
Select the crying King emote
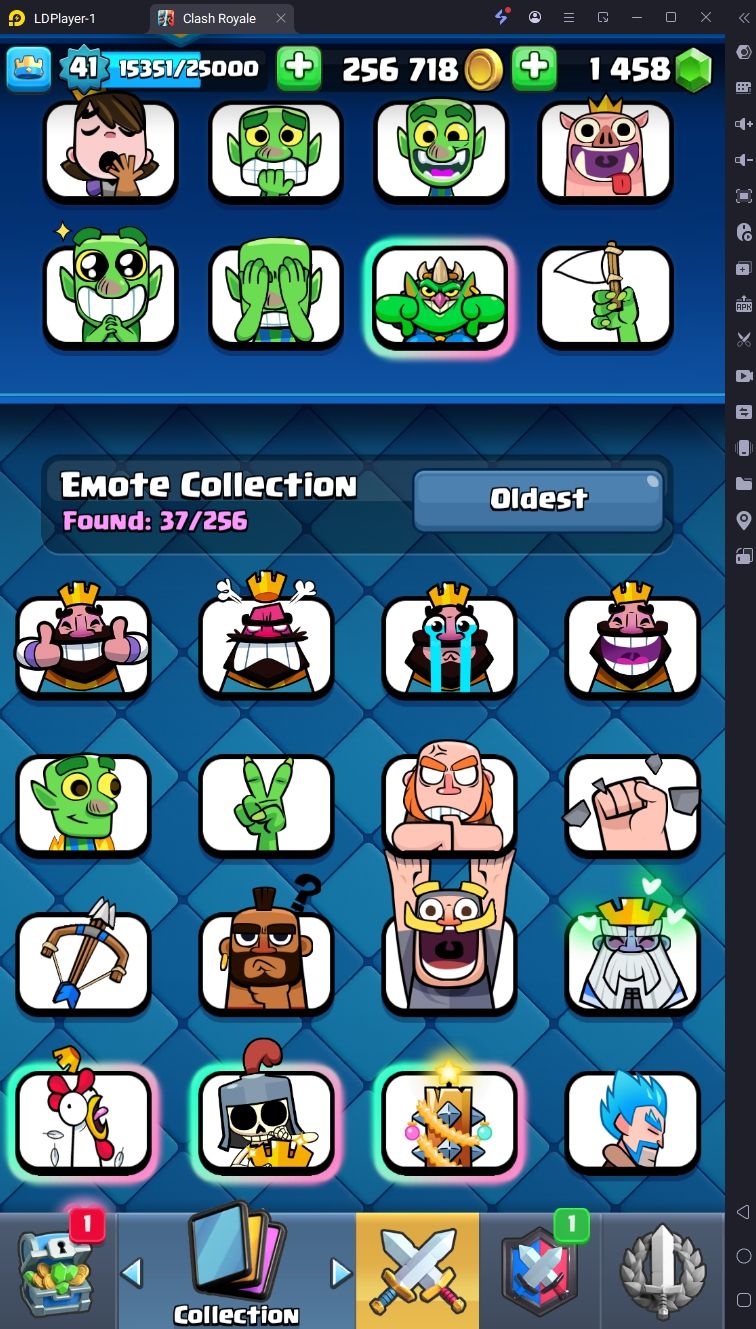pyautogui.click(x=449, y=646)
